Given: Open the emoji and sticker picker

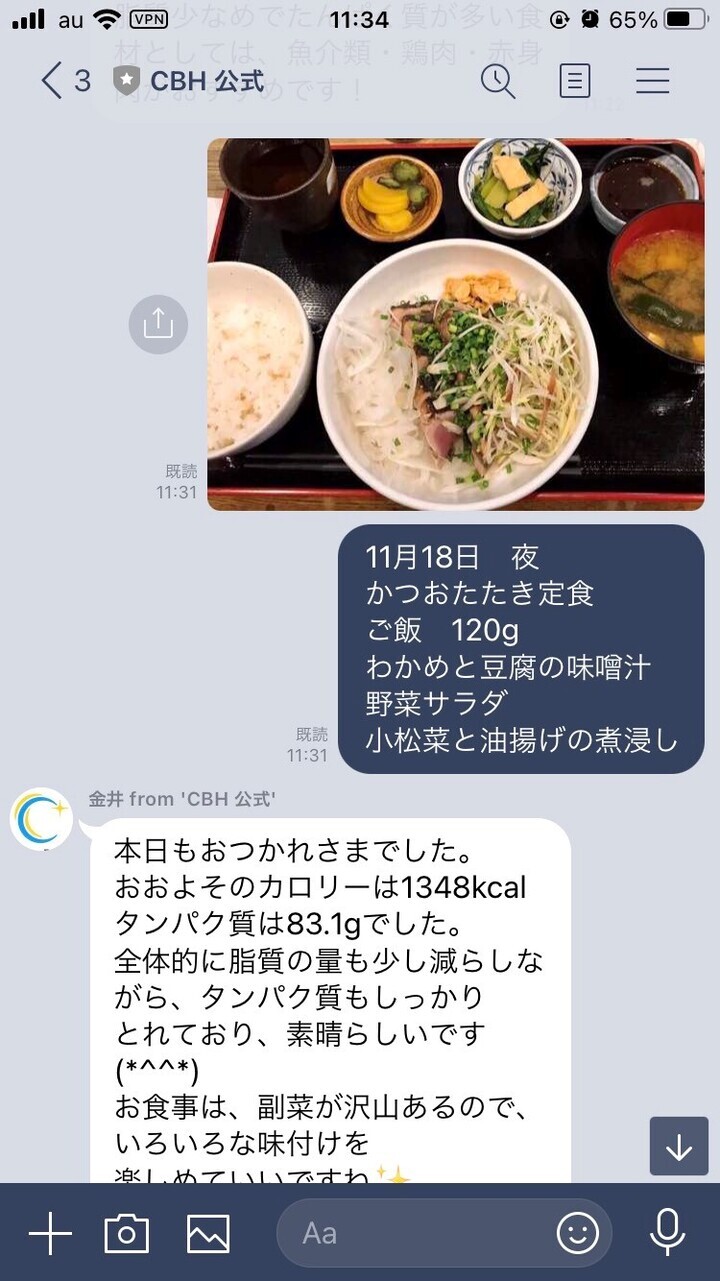Looking at the screenshot, I should pyautogui.click(x=578, y=1234).
